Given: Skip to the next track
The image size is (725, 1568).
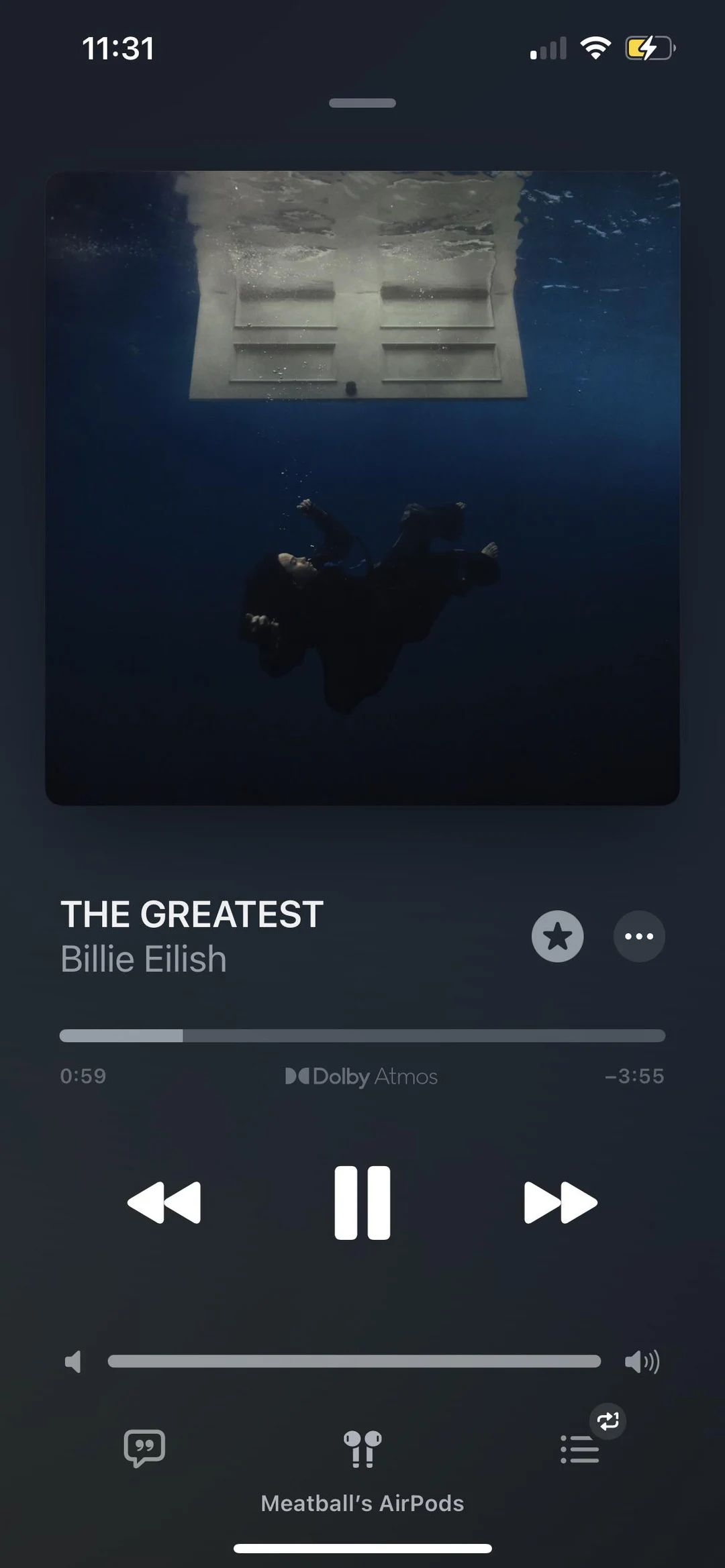Looking at the screenshot, I should (561, 1202).
